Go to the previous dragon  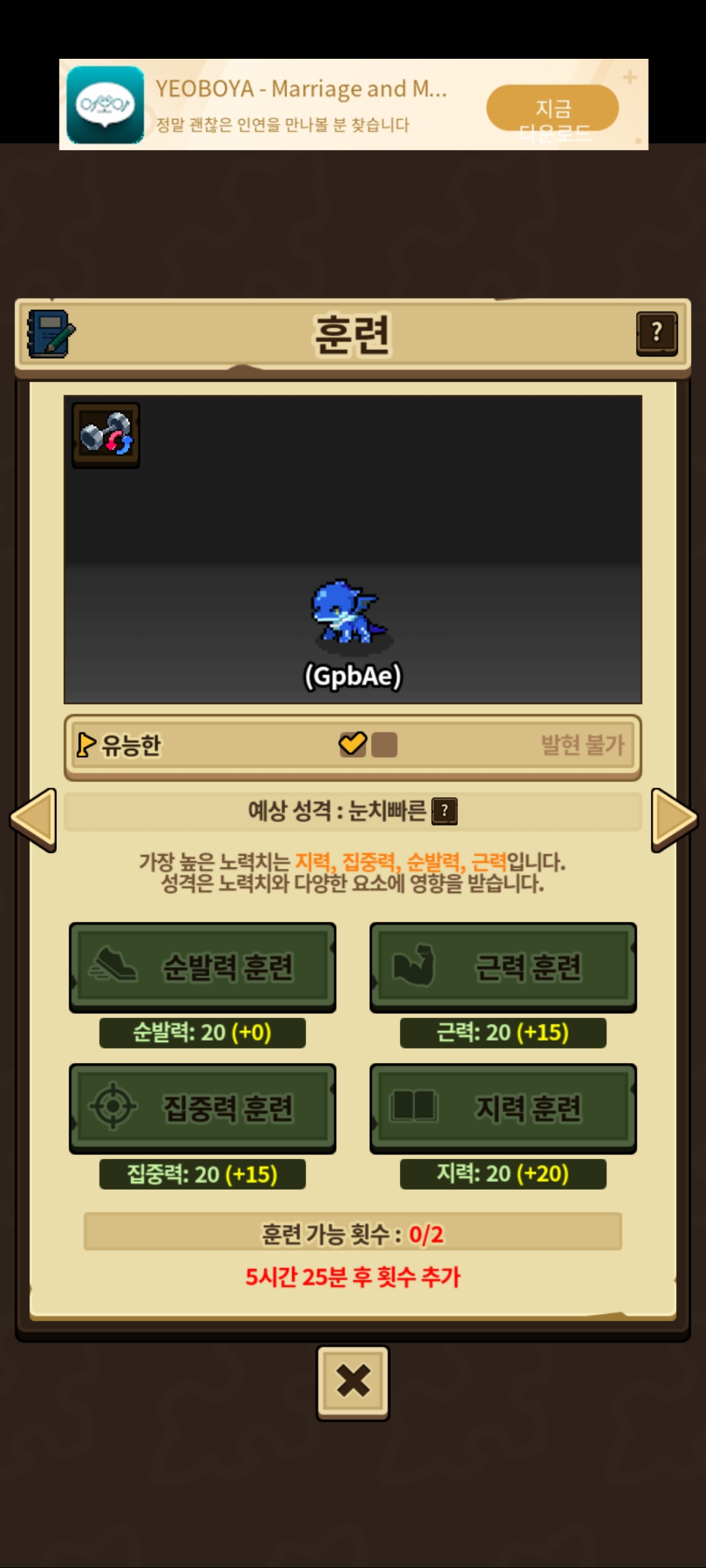pos(33,819)
